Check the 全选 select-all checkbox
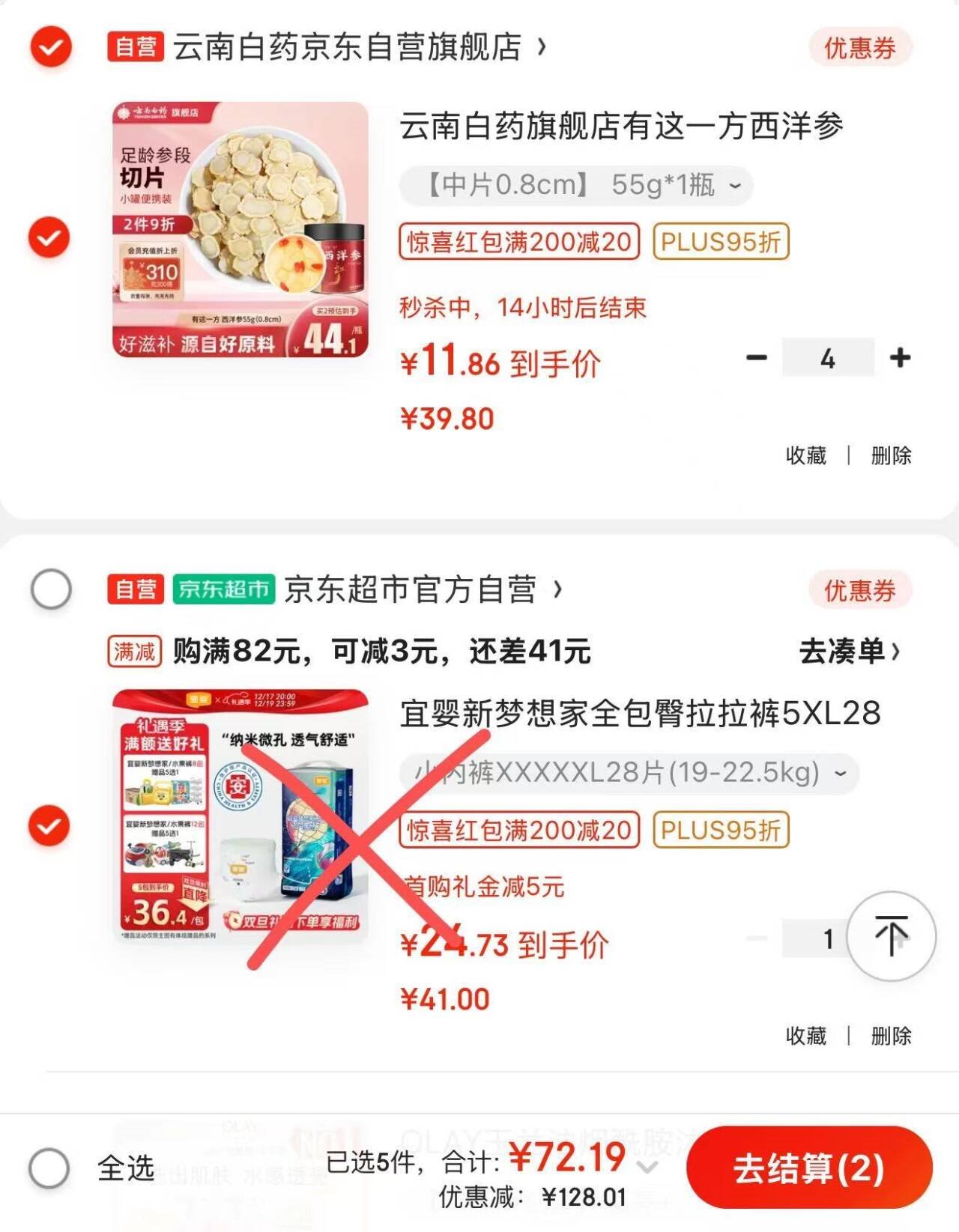Image resolution: width=959 pixels, height=1232 pixels. (x=49, y=1168)
